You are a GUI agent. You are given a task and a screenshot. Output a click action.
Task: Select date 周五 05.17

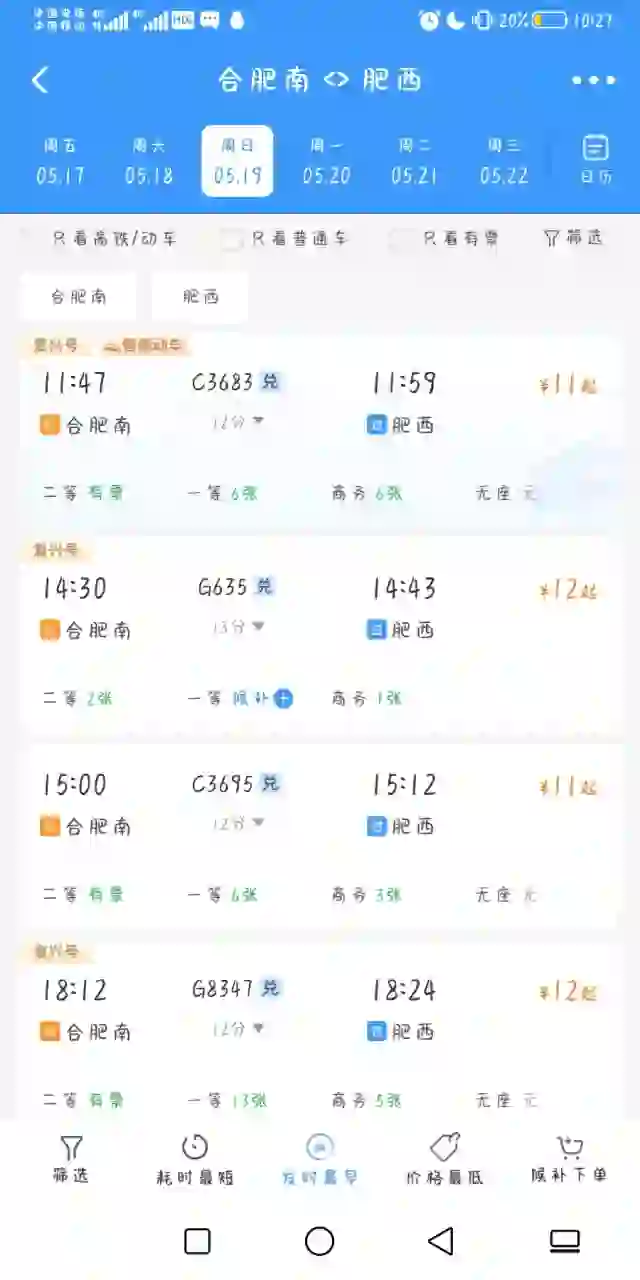tap(61, 161)
